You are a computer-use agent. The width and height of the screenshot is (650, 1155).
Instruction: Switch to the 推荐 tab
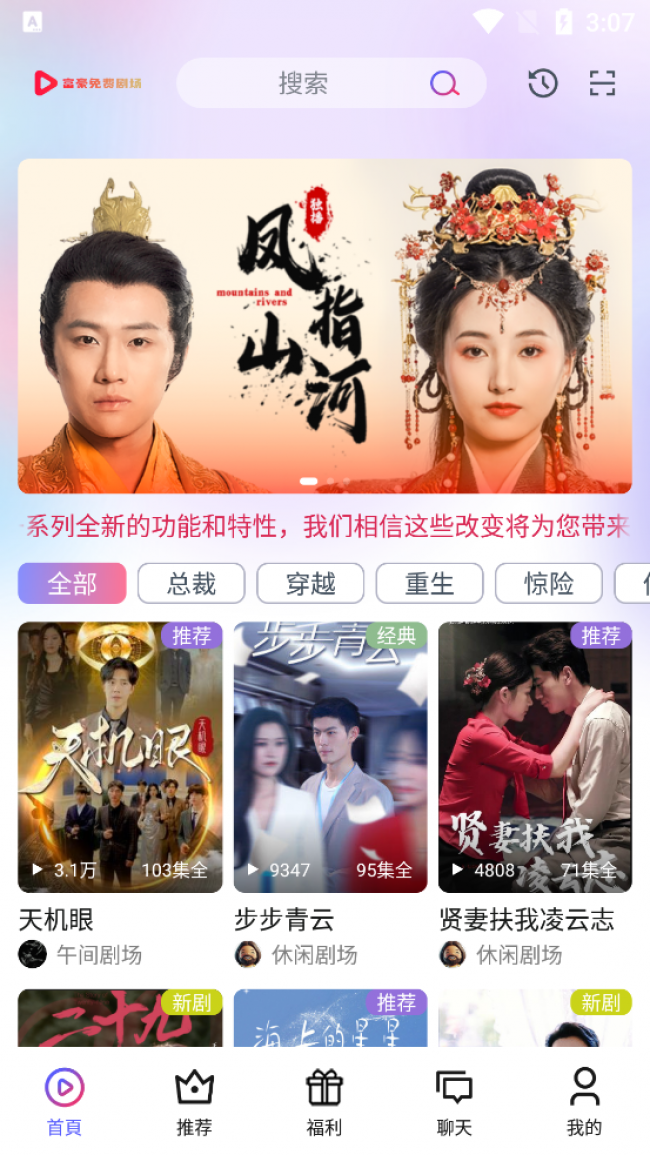[194, 1101]
